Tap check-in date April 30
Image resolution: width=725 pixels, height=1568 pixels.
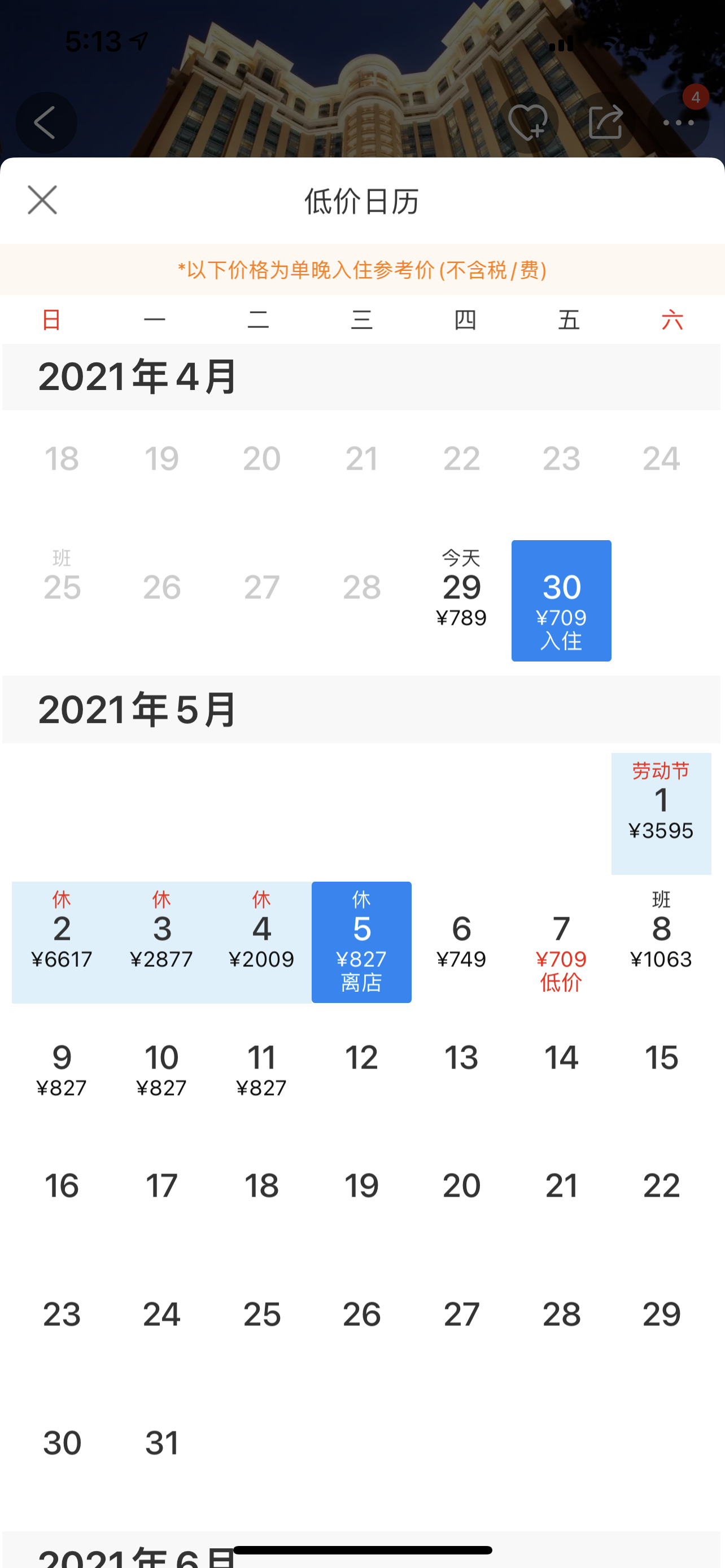click(x=561, y=600)
